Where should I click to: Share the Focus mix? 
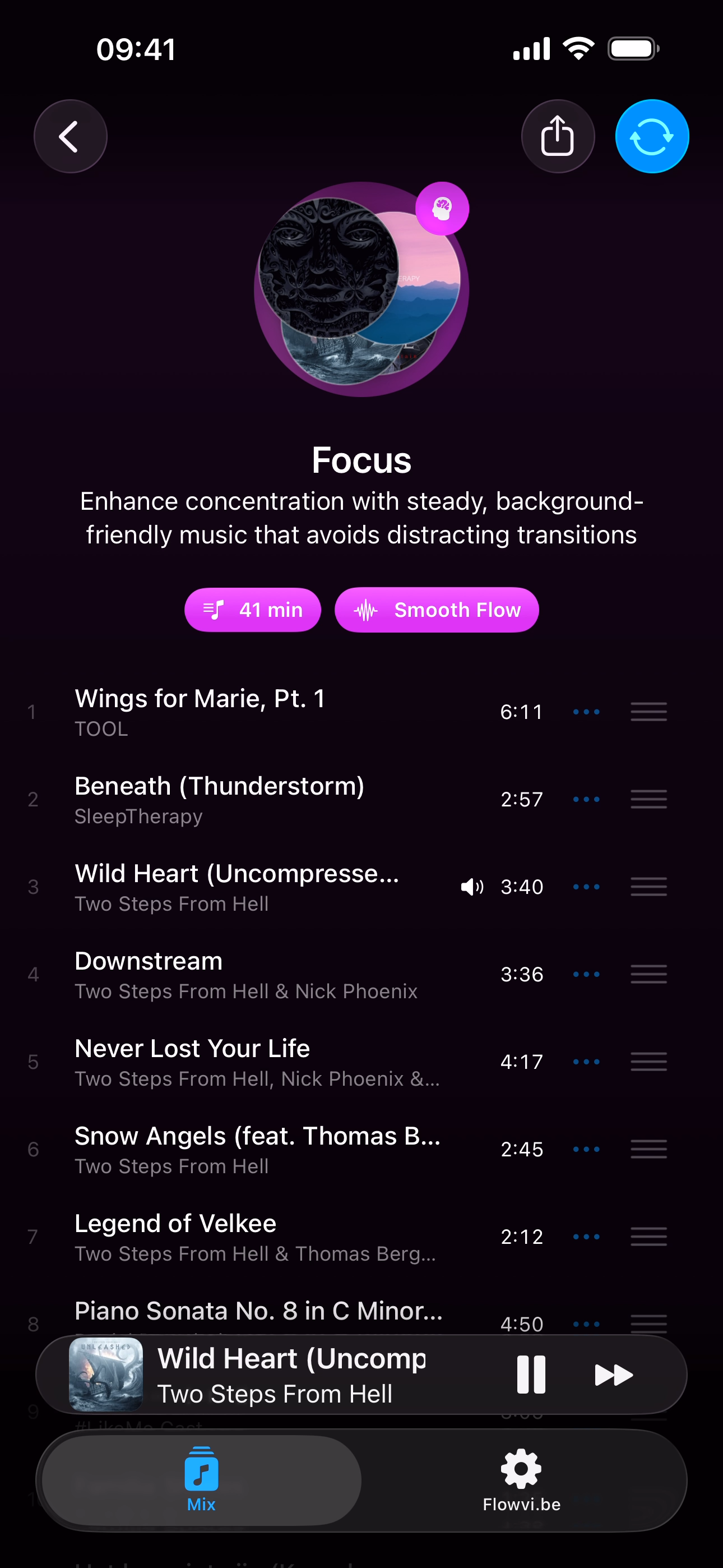[x=558, y=136]
